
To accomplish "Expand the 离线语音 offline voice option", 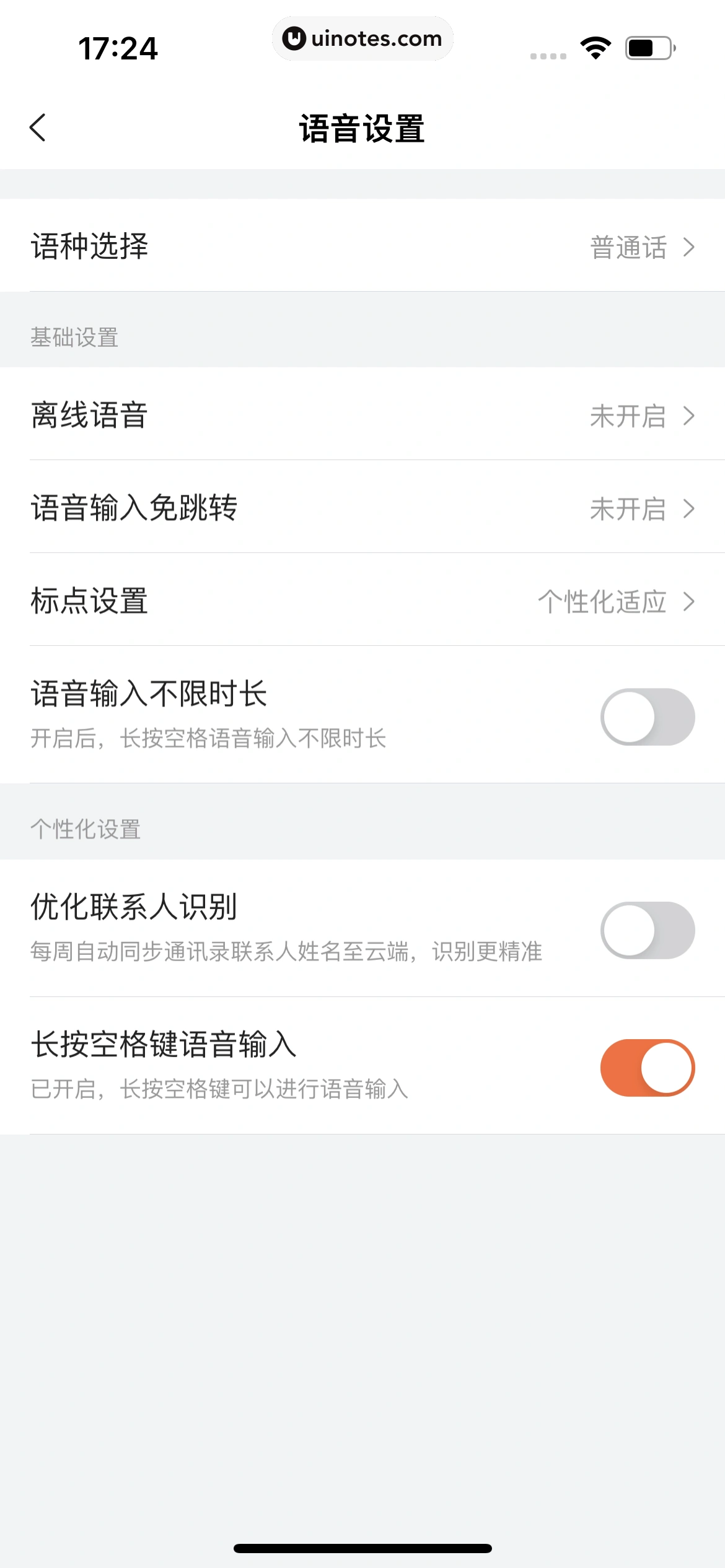I will [690, 417].
